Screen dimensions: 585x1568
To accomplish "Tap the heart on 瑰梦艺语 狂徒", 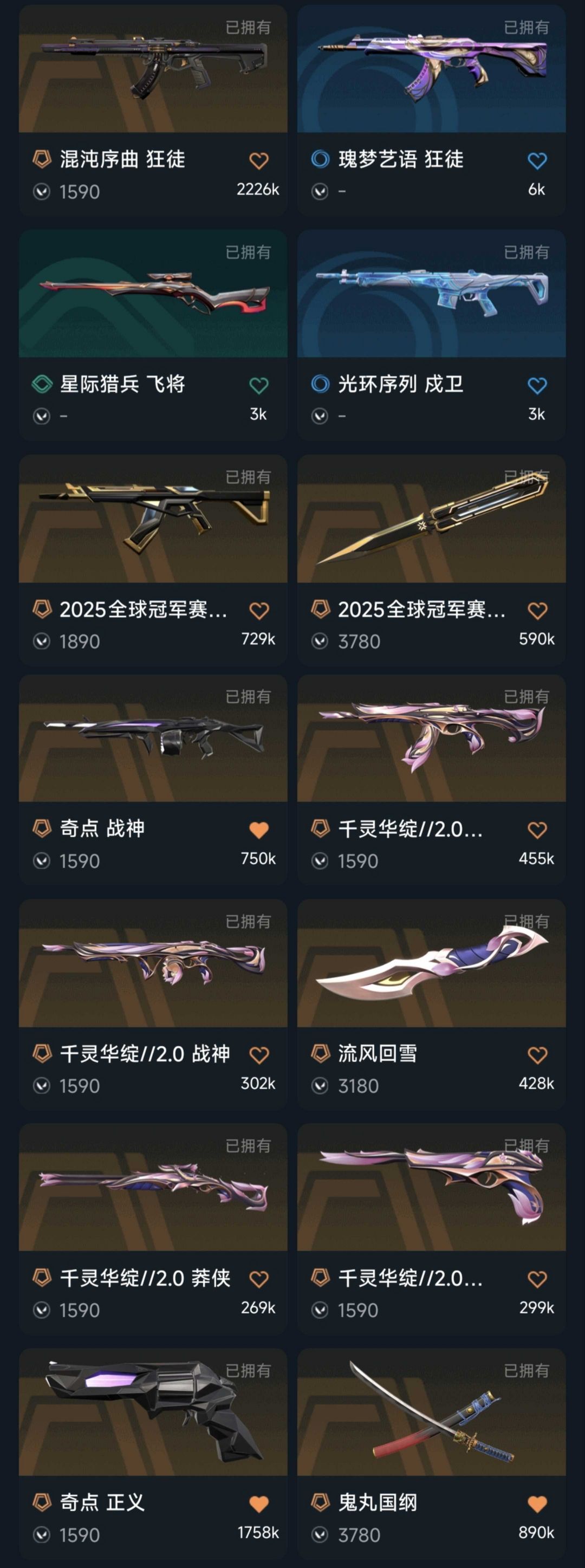I will (537, 161).
